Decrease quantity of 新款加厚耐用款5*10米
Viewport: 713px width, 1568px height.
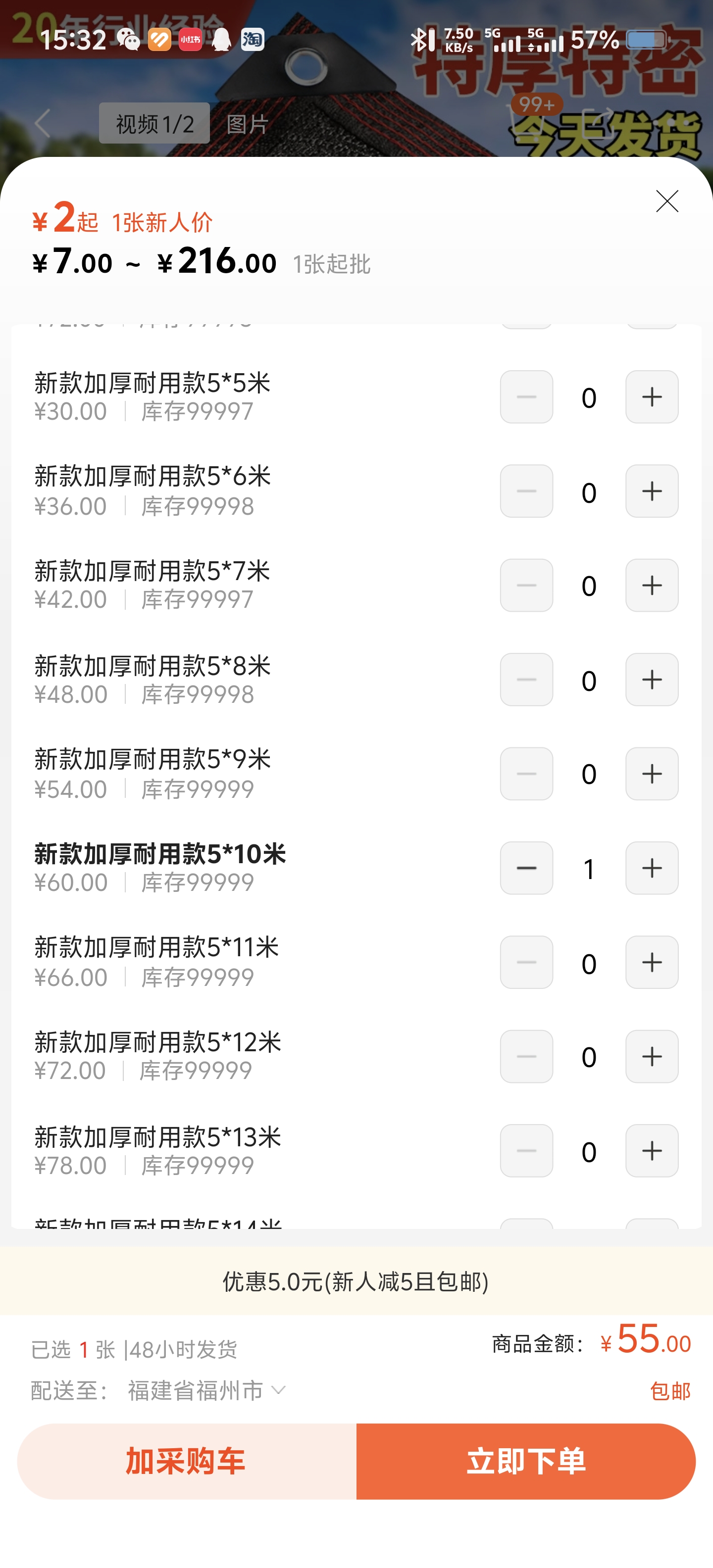pos(526,868)
